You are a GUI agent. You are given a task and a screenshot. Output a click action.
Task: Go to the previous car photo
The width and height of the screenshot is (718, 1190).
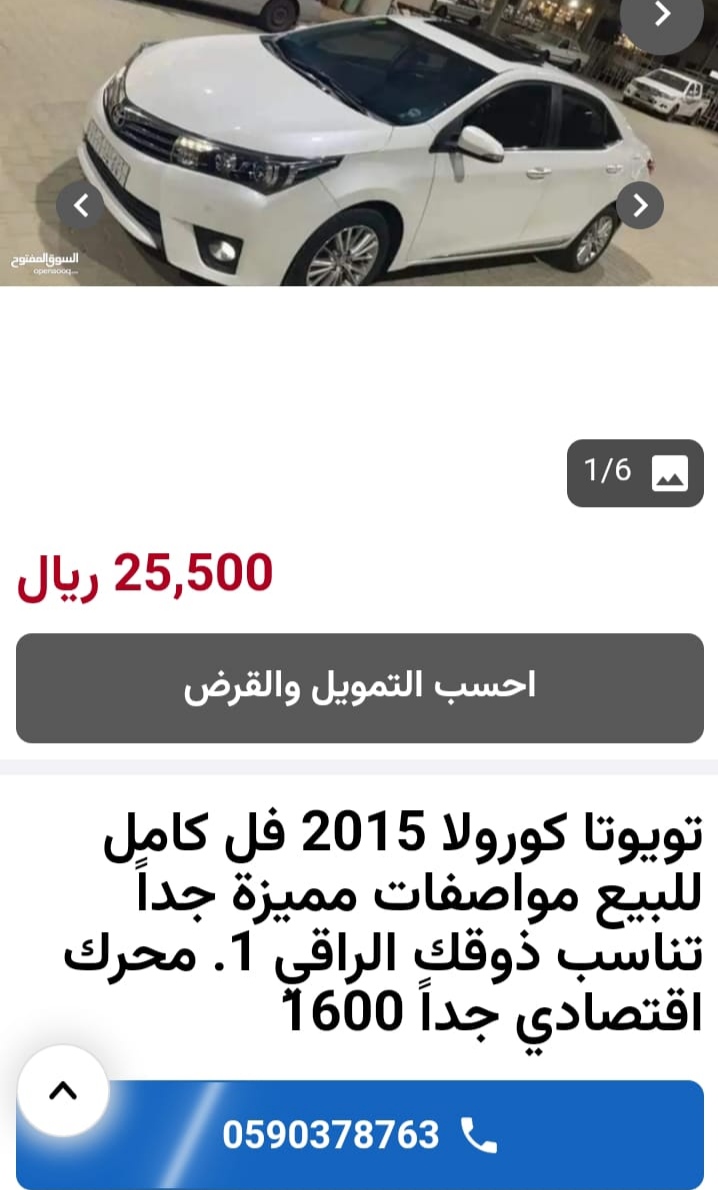tap(80, 205)
